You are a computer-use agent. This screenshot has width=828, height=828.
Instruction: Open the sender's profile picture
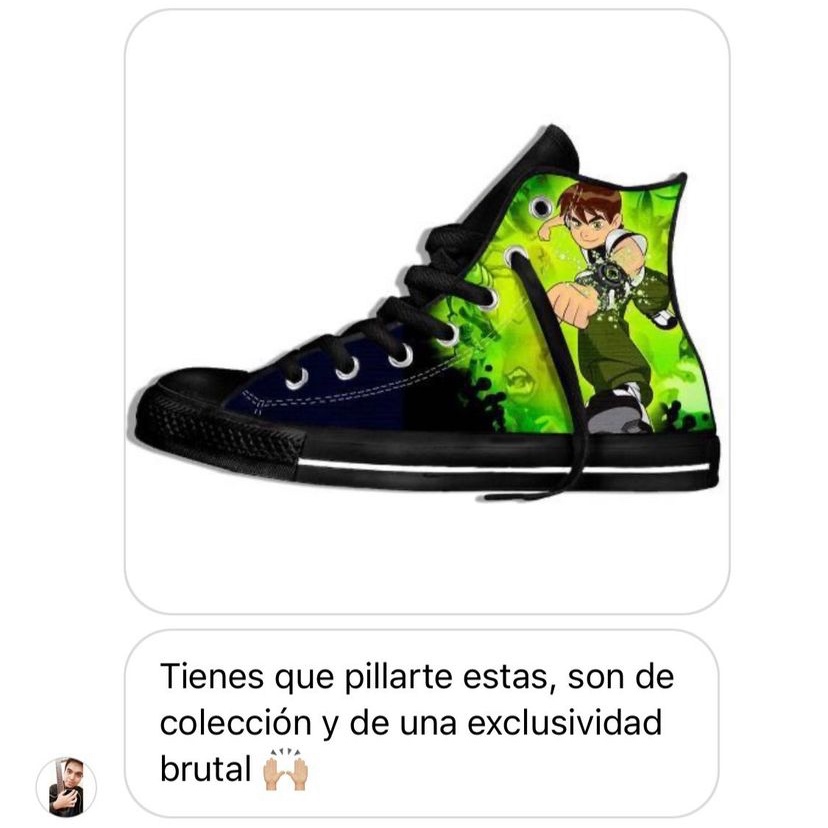coord(66,786)
